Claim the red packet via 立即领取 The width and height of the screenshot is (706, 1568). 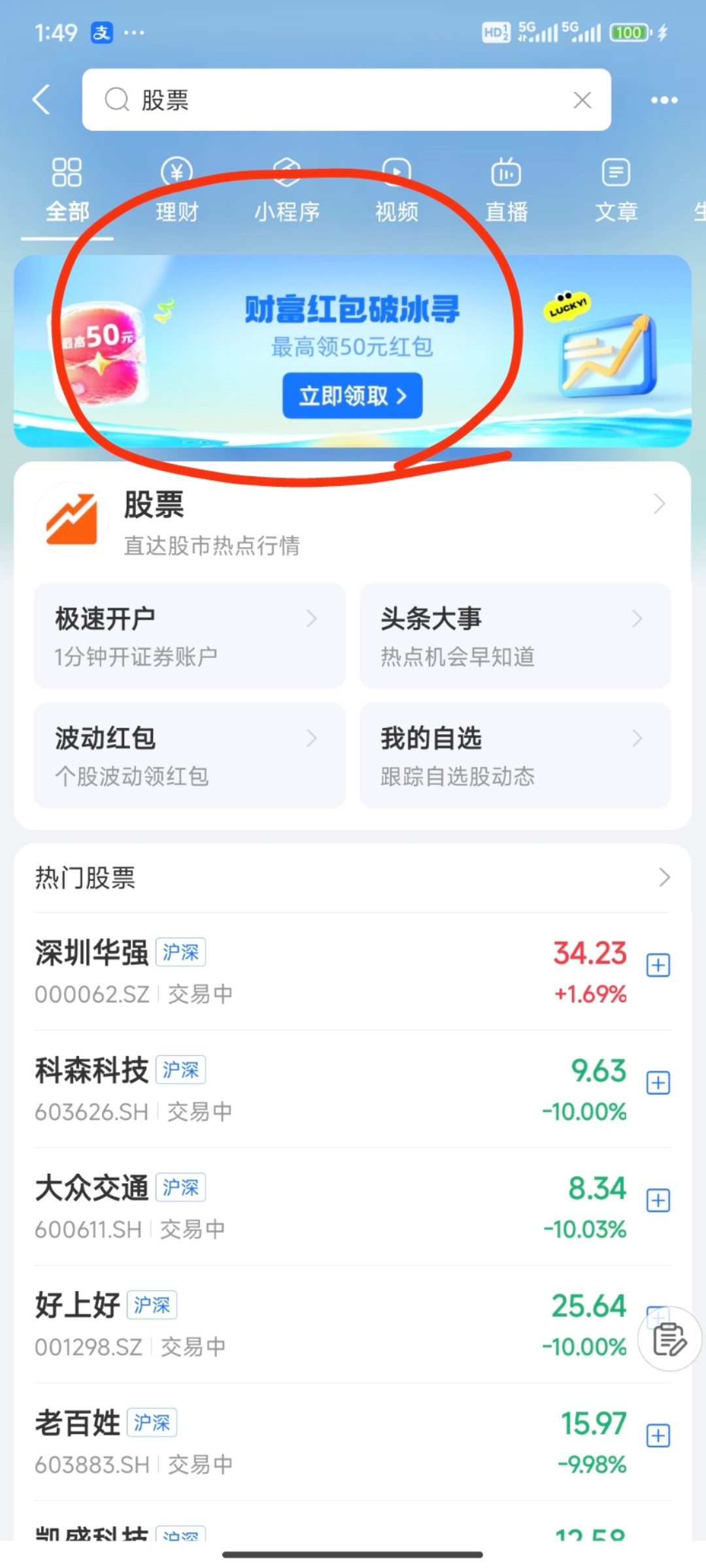[352, 396]
